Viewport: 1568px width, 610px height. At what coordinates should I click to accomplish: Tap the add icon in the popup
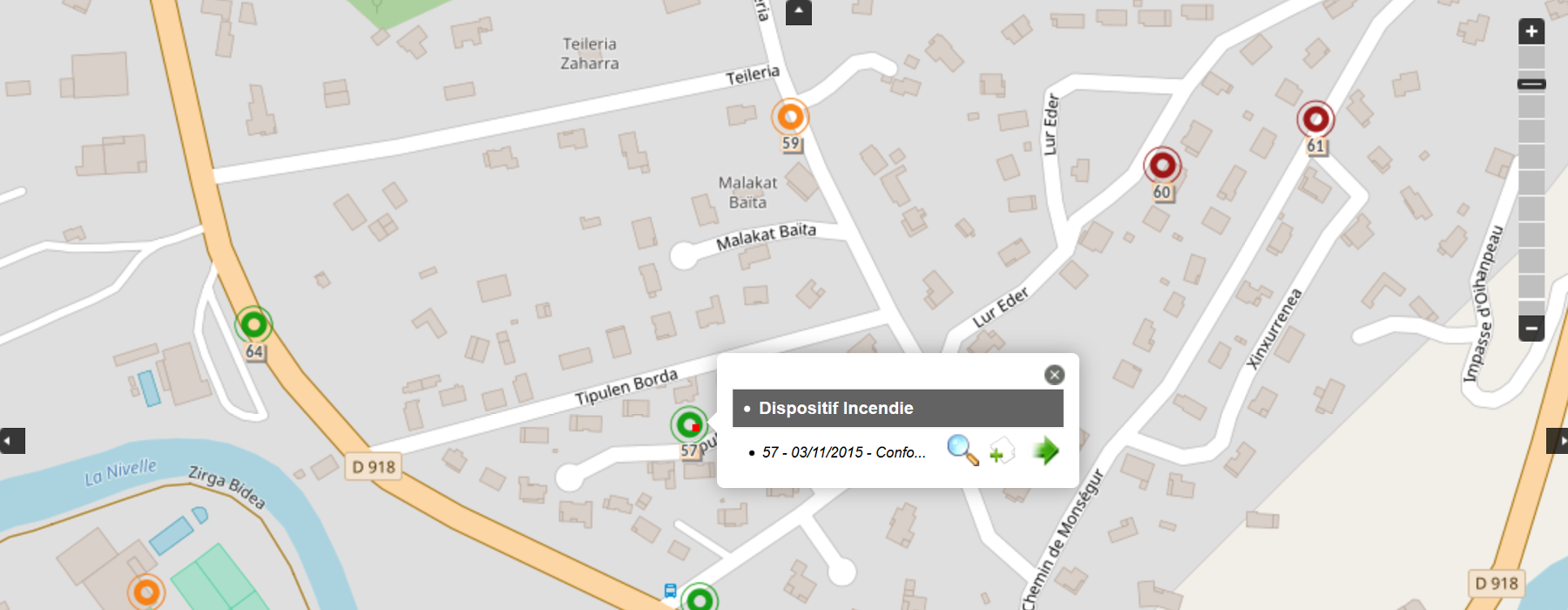[x=1001, y=451]
